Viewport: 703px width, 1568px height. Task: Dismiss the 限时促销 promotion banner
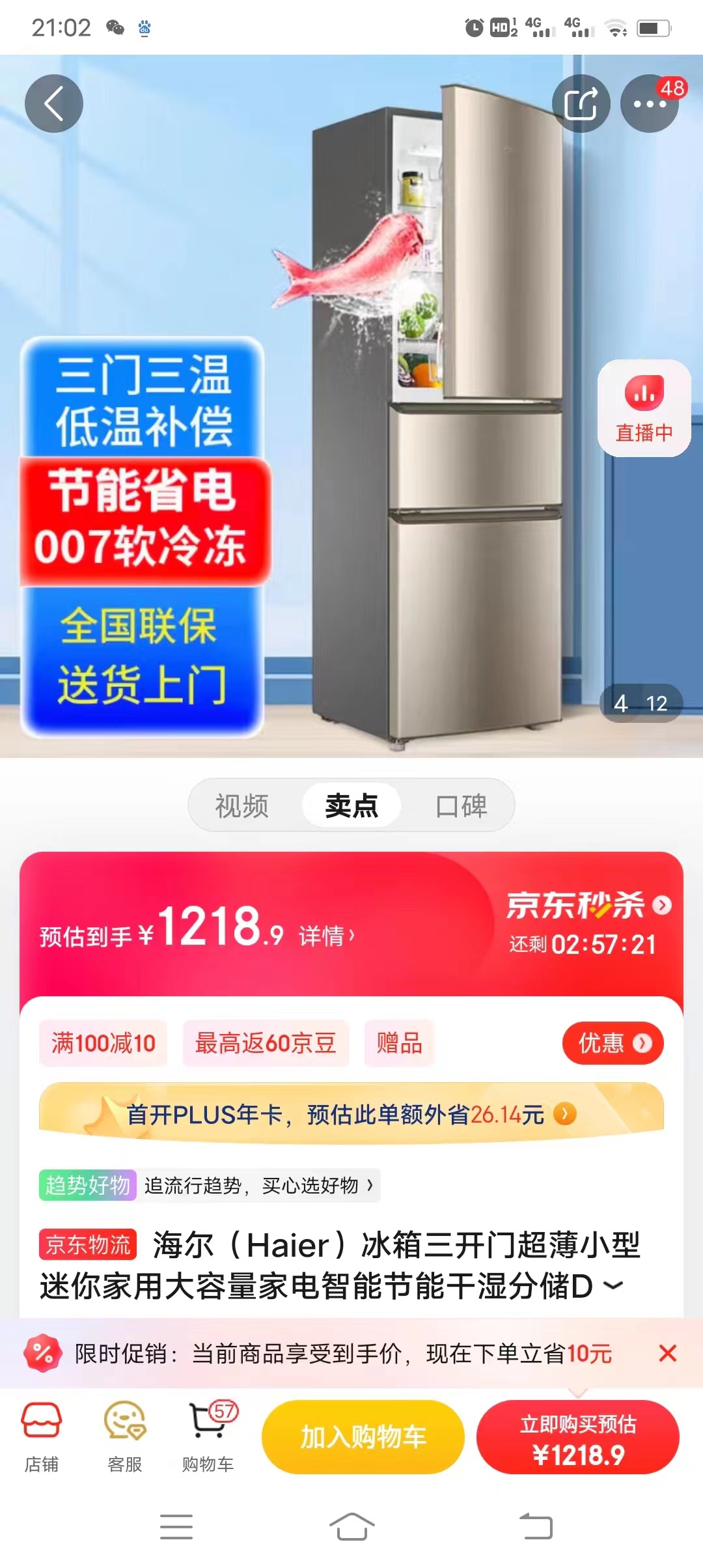[x=667, y=1354]
